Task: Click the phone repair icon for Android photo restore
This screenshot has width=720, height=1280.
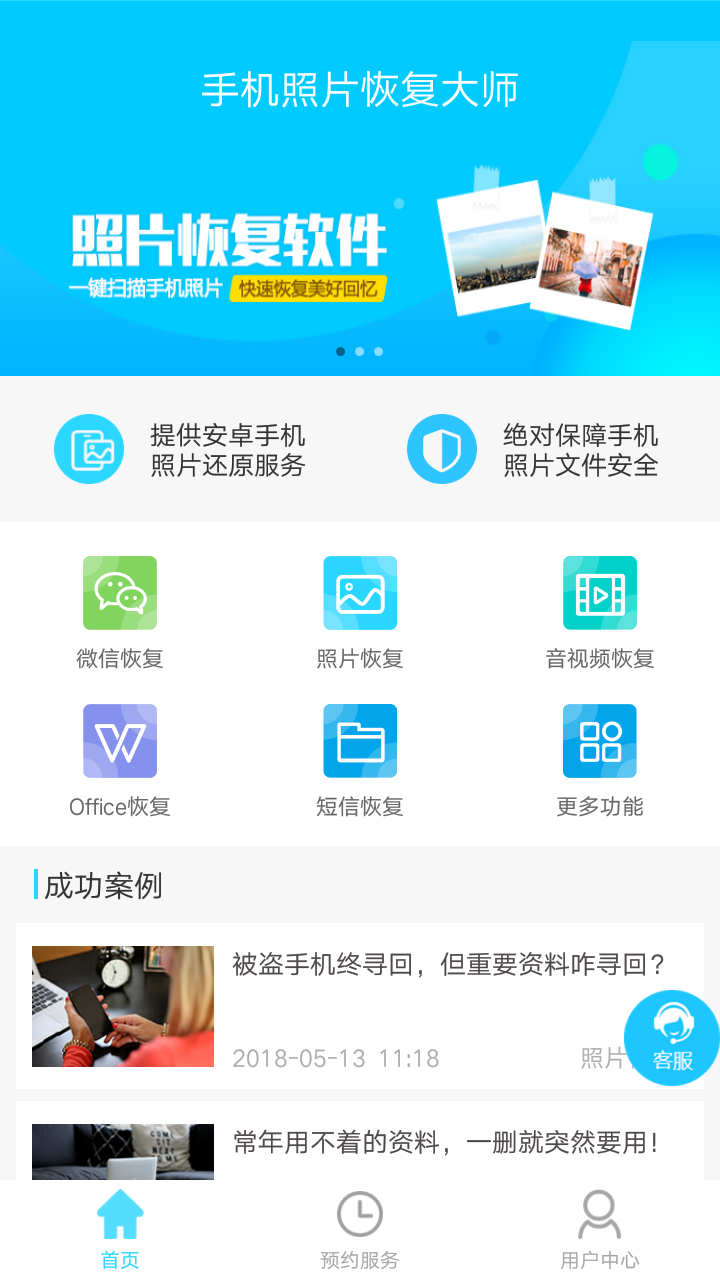Action: (x=89, y=448)
